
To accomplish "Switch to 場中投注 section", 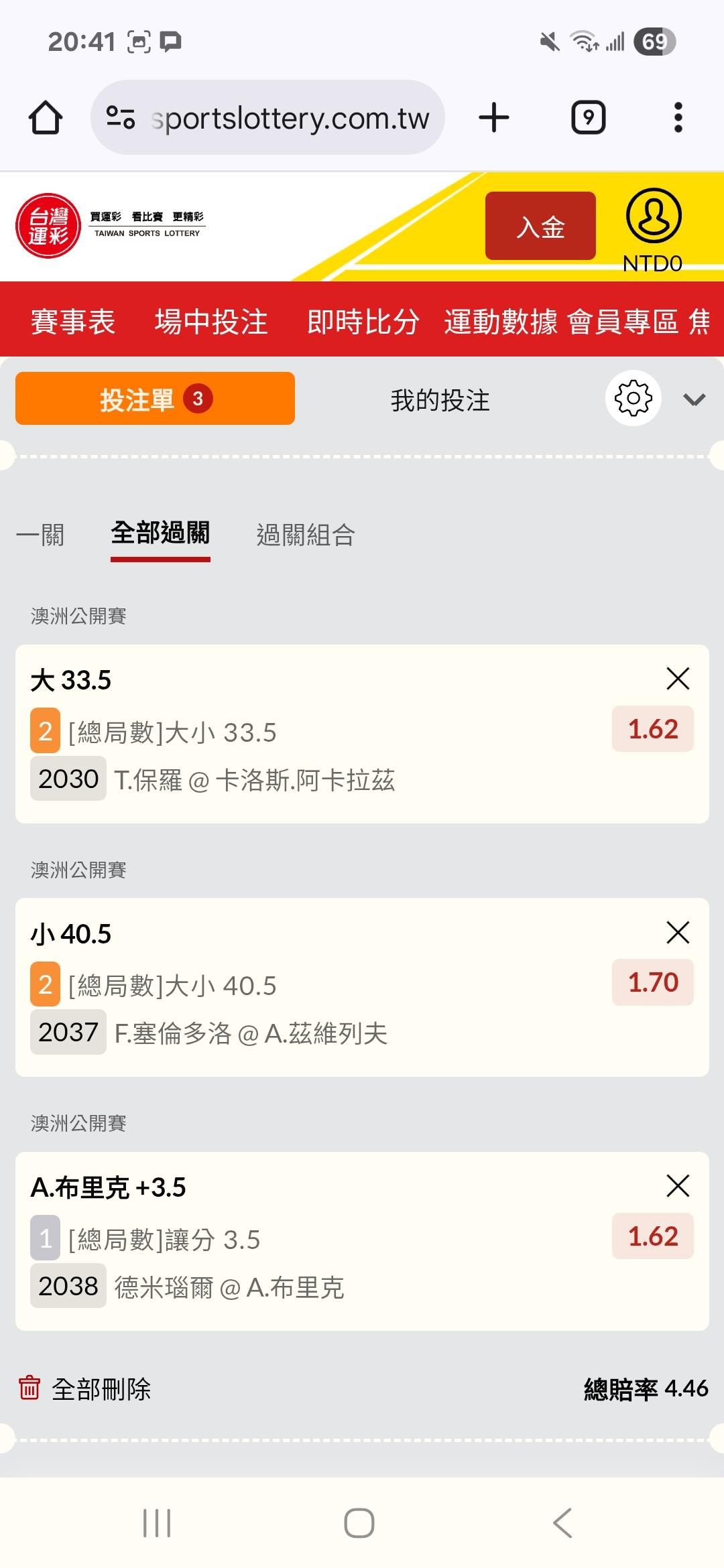I will (x=211, y=322).
